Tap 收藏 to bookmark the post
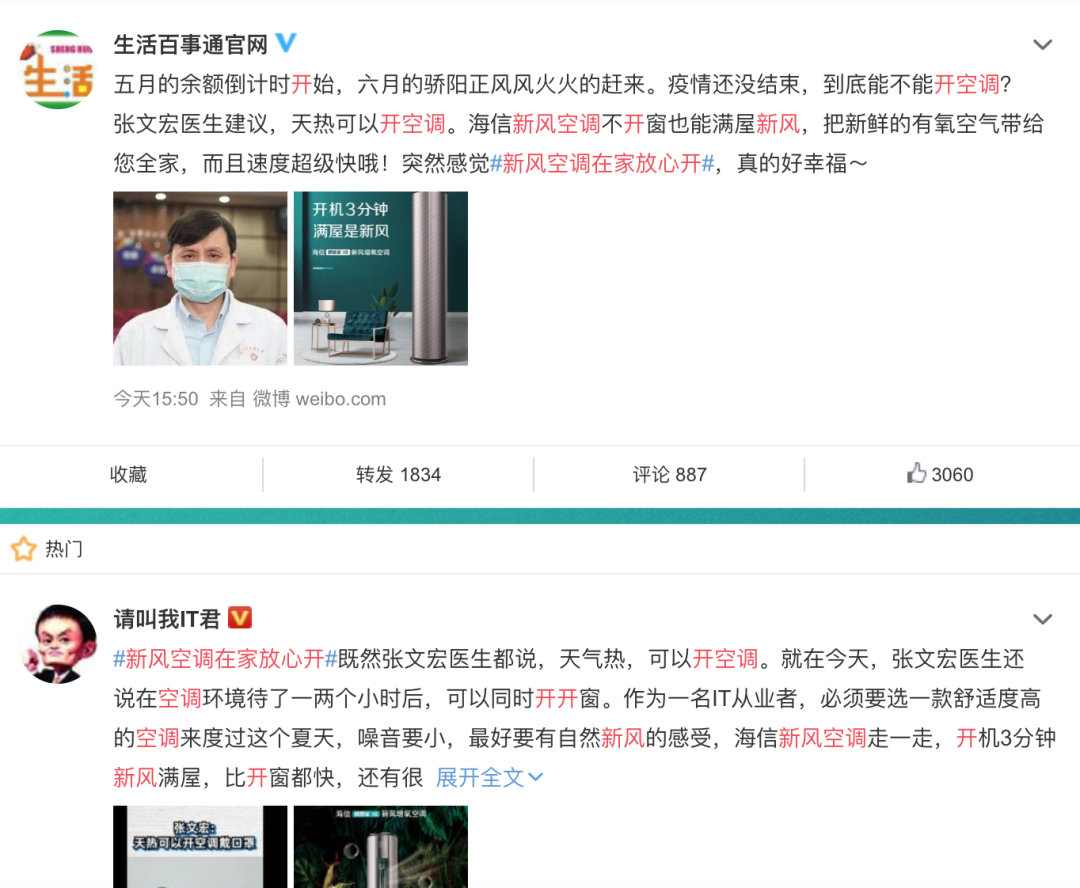Viewport: 1080px width, 888px height. click(x=128, y=475)
